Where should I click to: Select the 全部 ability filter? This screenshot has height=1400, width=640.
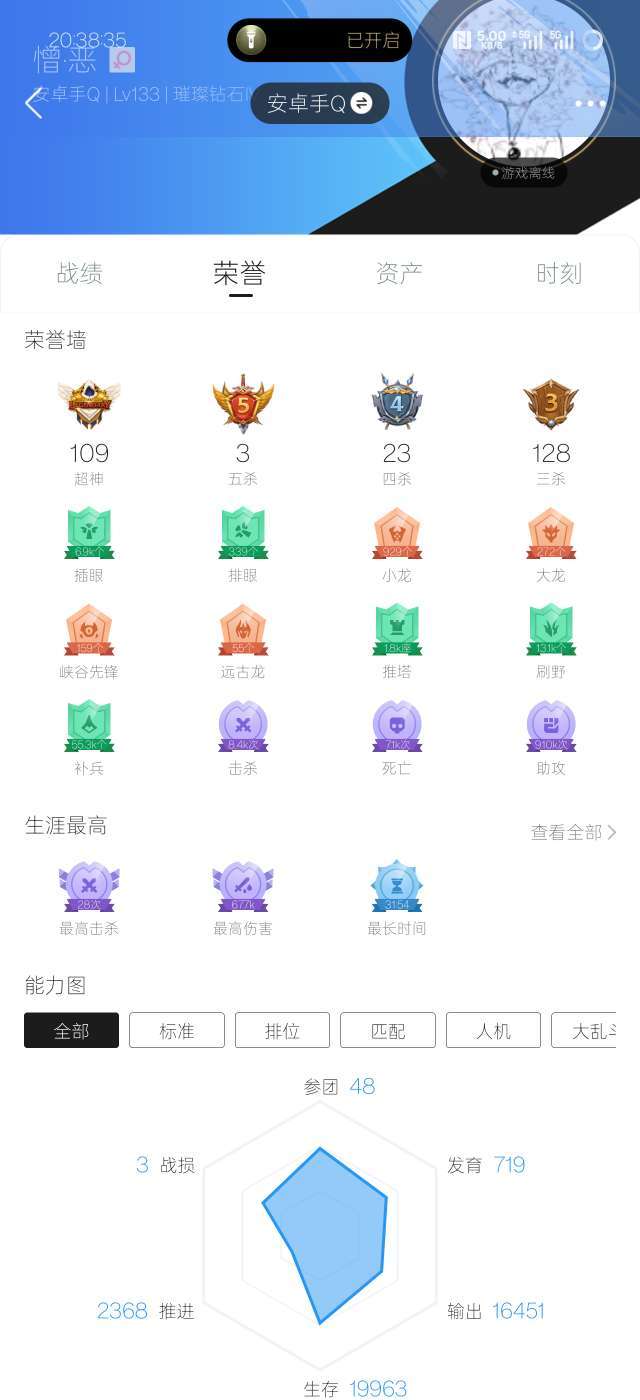coord(72,1031)
